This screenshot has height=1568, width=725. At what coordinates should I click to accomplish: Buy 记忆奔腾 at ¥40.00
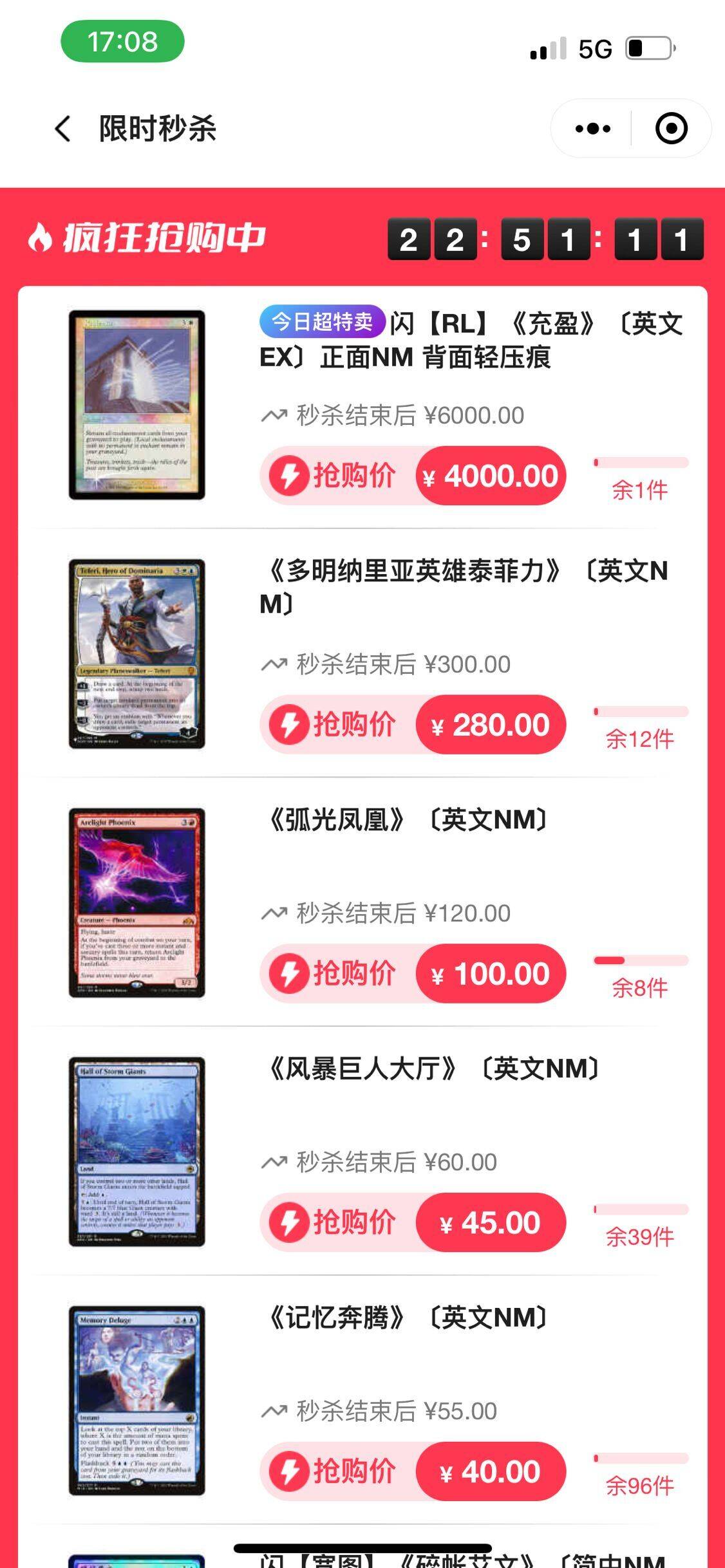[413, 1471]
